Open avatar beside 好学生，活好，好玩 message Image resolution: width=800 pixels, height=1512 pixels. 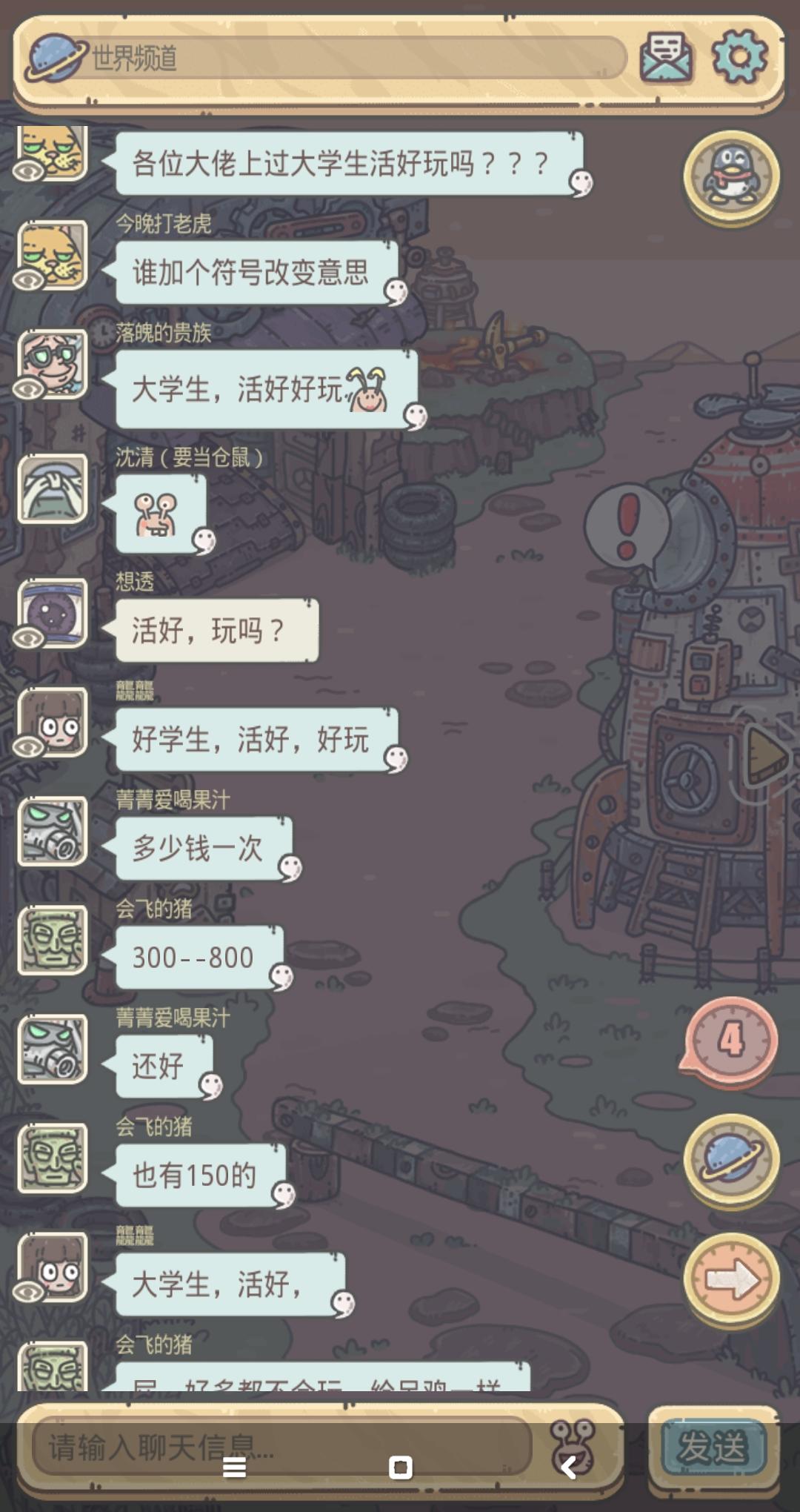pyautogui.click(x=53, y=722)
